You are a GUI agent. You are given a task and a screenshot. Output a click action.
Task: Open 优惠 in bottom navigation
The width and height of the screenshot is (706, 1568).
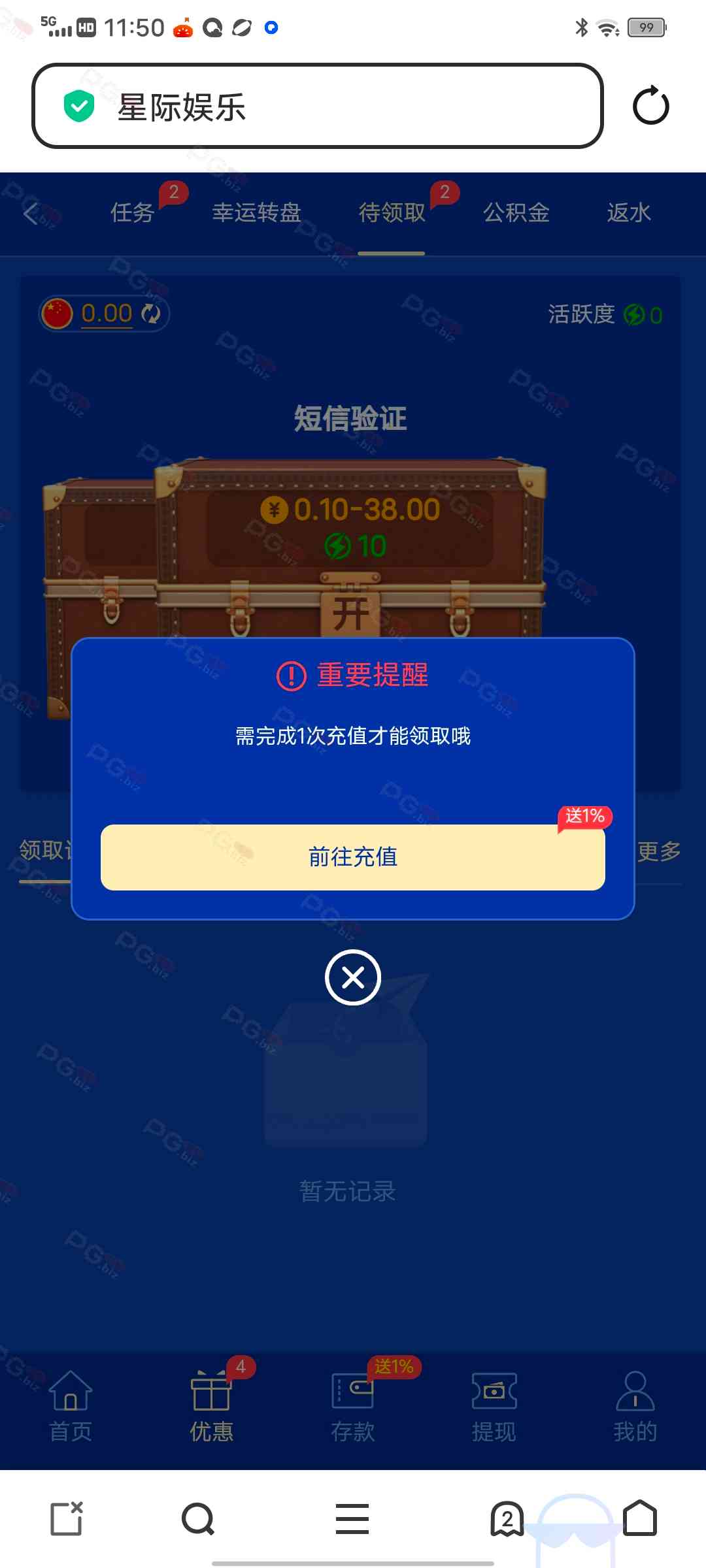211,1406
